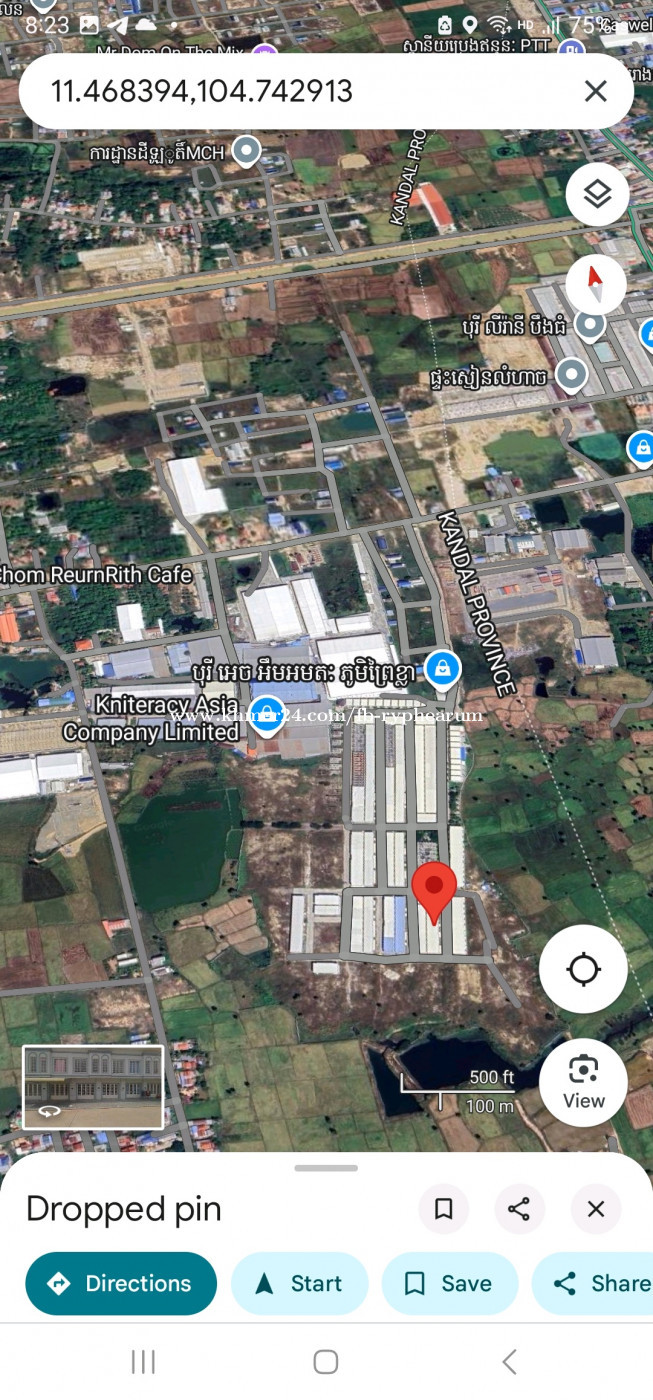The height and width of the screenshot is (1400, 653).
Task: Select Kniteracy Asia Company Limited marker
Action: tap(266, 716)
